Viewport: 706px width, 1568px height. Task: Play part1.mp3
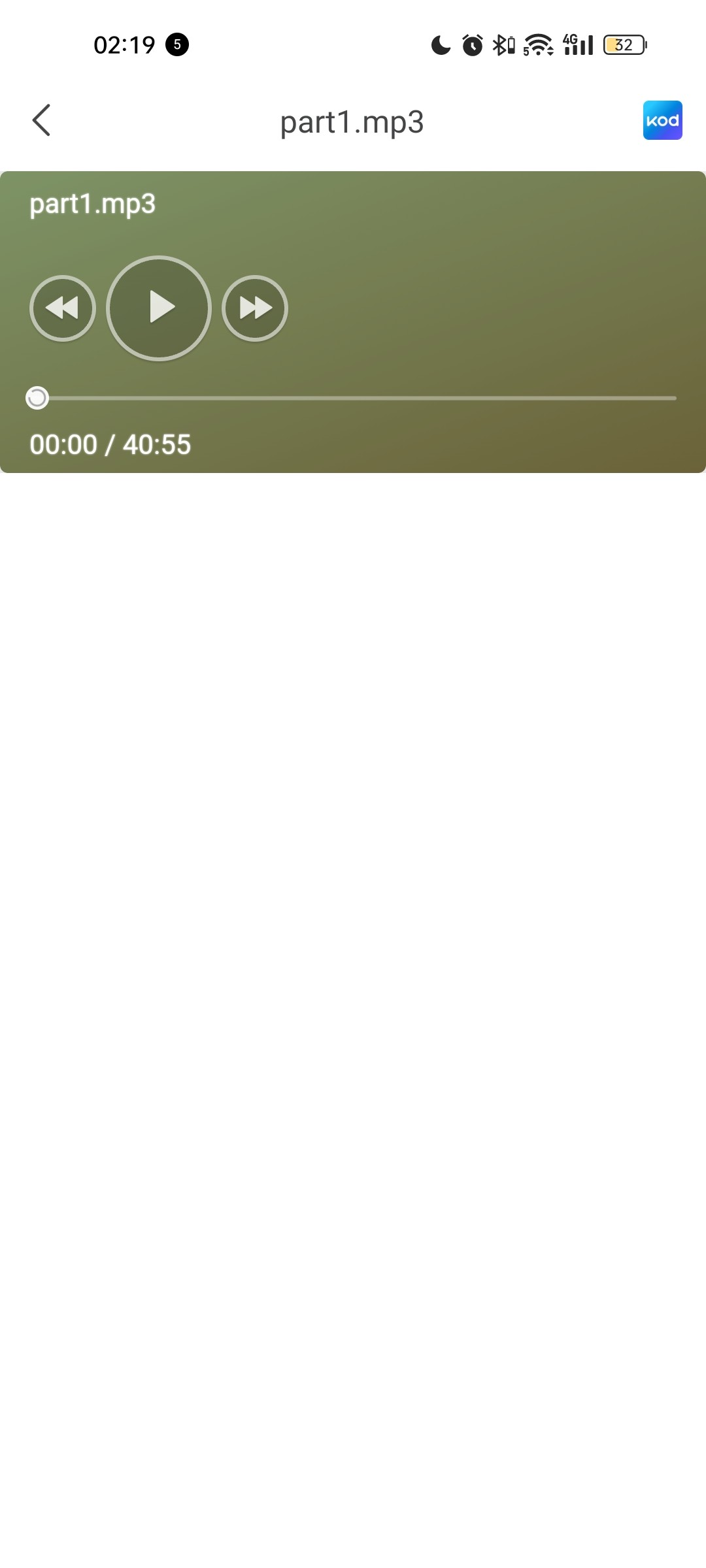(x=159, y=308)
